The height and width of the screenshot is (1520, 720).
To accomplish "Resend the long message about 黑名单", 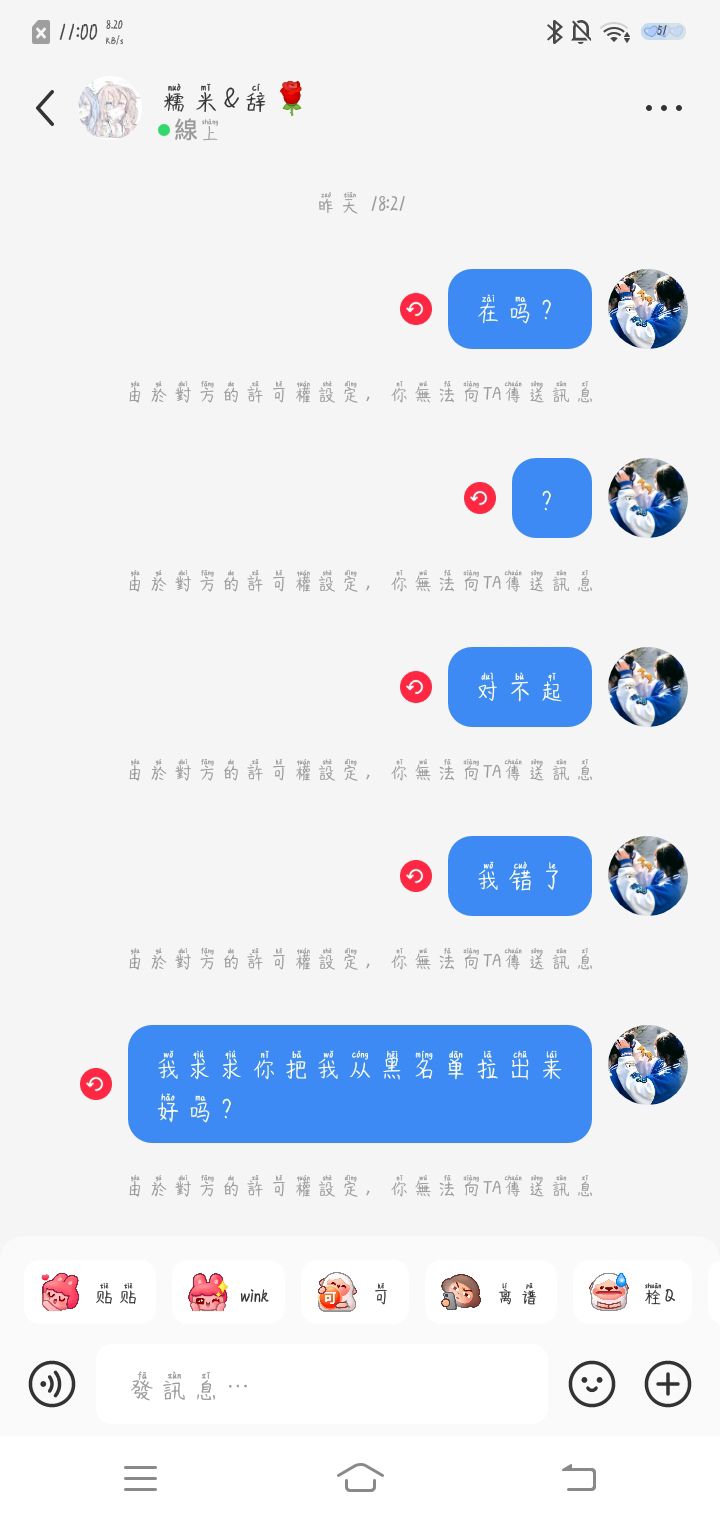I will (96, 1084).
